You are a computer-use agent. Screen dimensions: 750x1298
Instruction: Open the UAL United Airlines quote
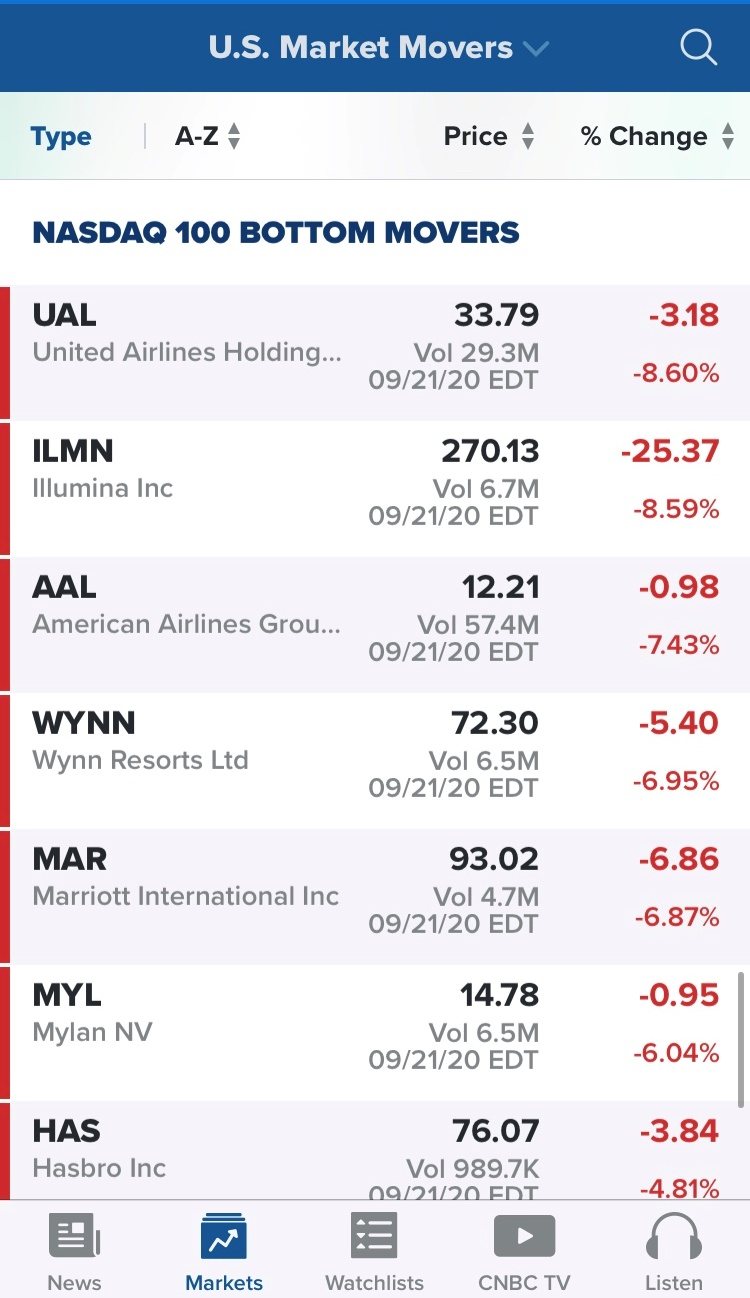[x=375, y=352]
